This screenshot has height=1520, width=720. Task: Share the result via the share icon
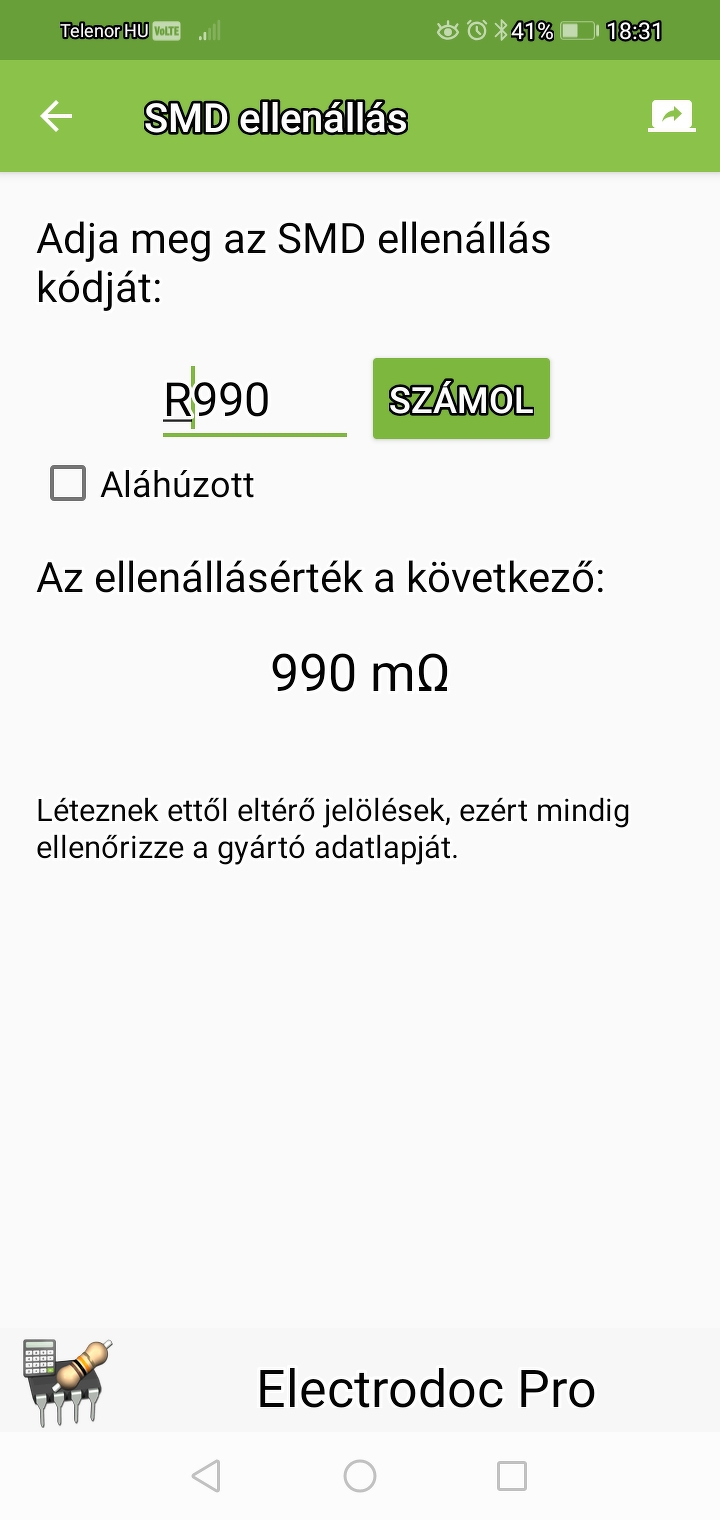click(670, 117)
